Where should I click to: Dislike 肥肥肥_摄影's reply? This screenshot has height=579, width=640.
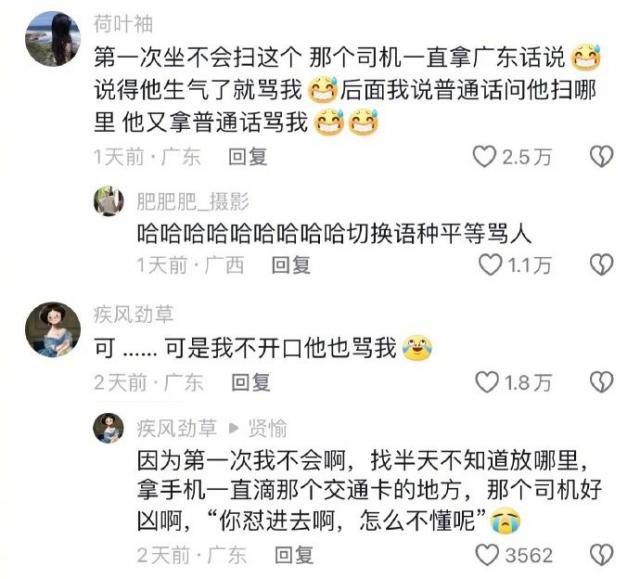[601, 264]
